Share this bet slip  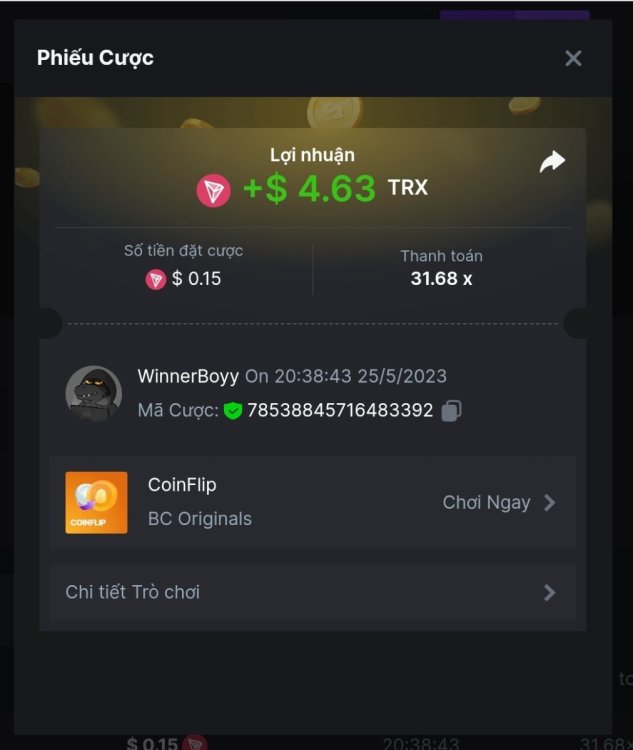[x=552, y=162]
